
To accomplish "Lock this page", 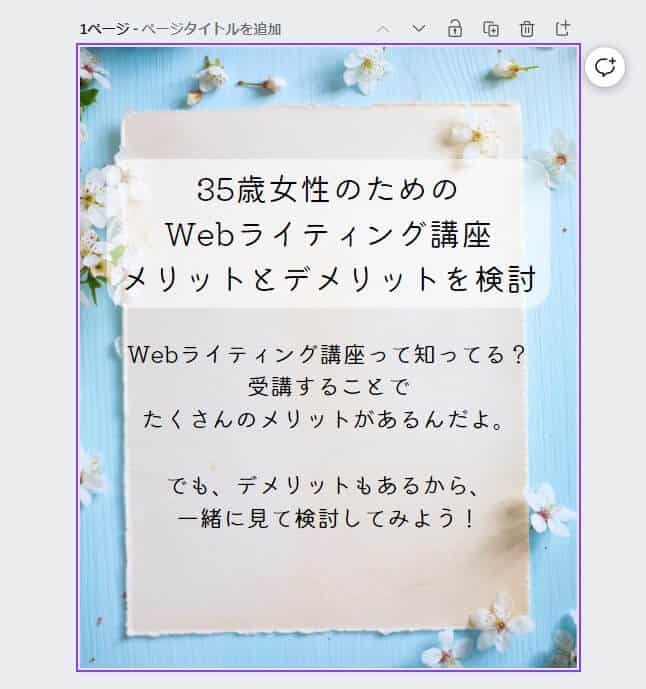I will tap(455, 28).
